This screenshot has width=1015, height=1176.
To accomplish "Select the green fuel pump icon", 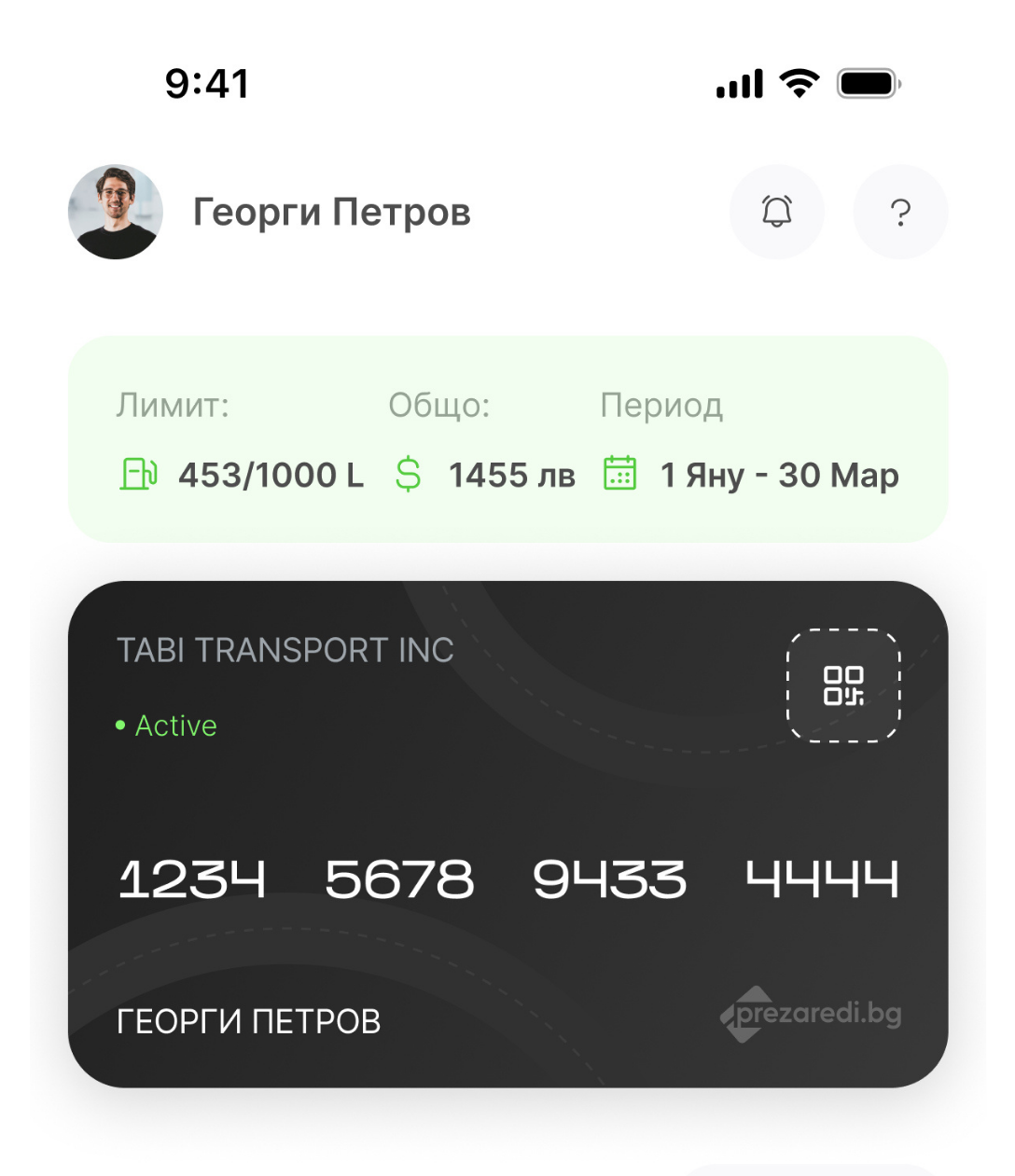I will [136, 475].
